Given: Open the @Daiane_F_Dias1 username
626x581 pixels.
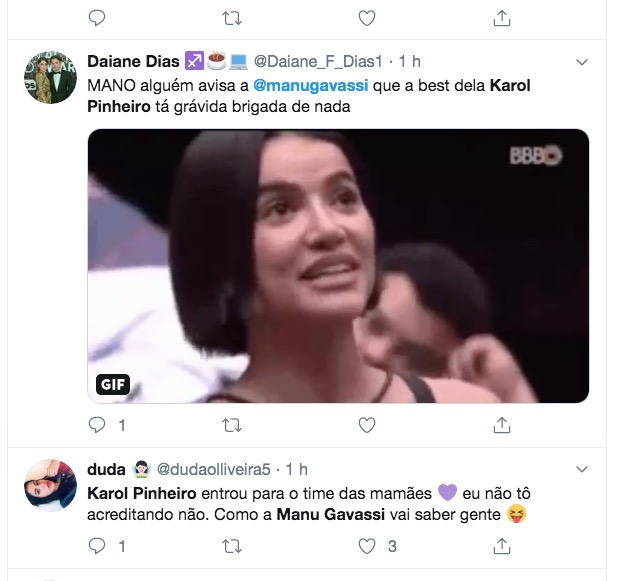Looking at the screenshot, I should (318, 61).
